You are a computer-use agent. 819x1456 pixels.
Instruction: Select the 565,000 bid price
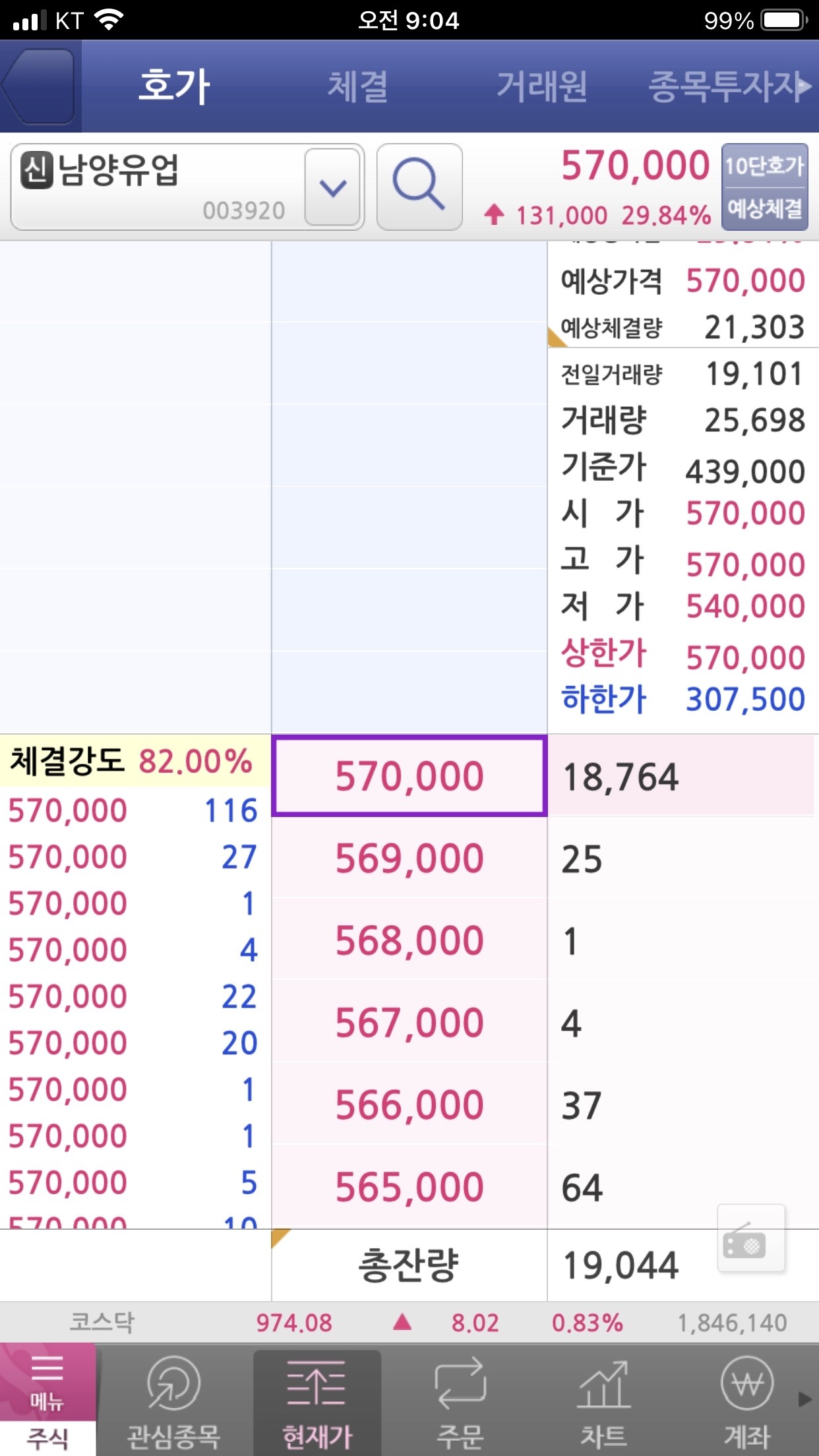pos(409,1186)
